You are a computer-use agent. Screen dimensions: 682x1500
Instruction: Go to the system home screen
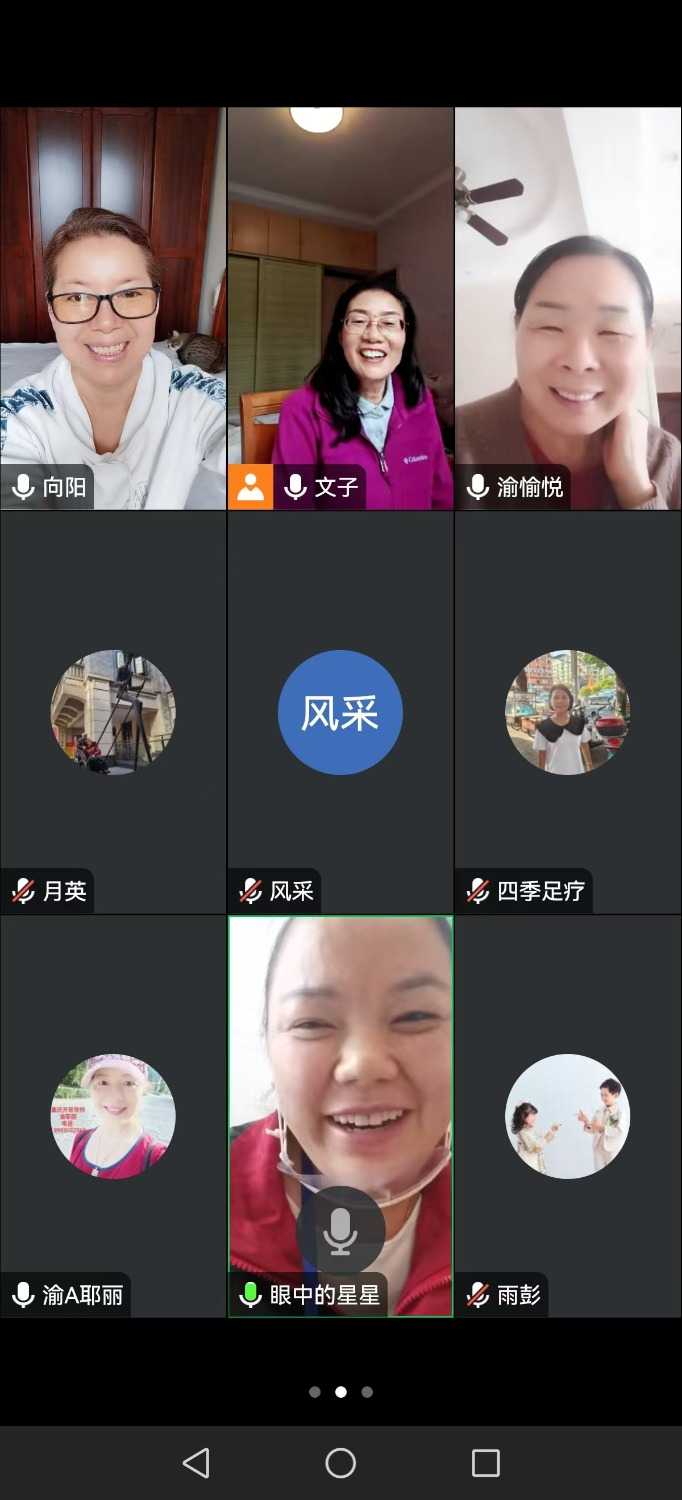tap(341, 1463)
